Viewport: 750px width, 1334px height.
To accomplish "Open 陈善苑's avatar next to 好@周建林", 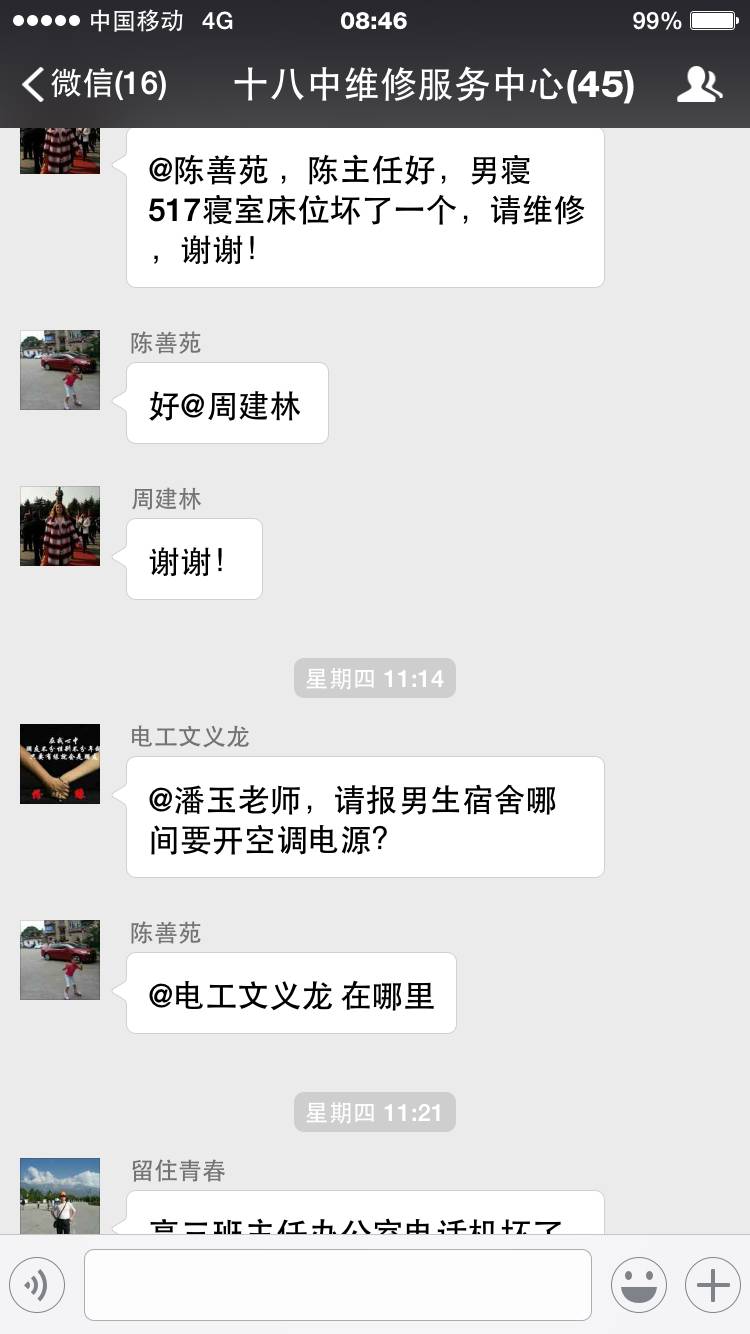I will coord(60,370).
